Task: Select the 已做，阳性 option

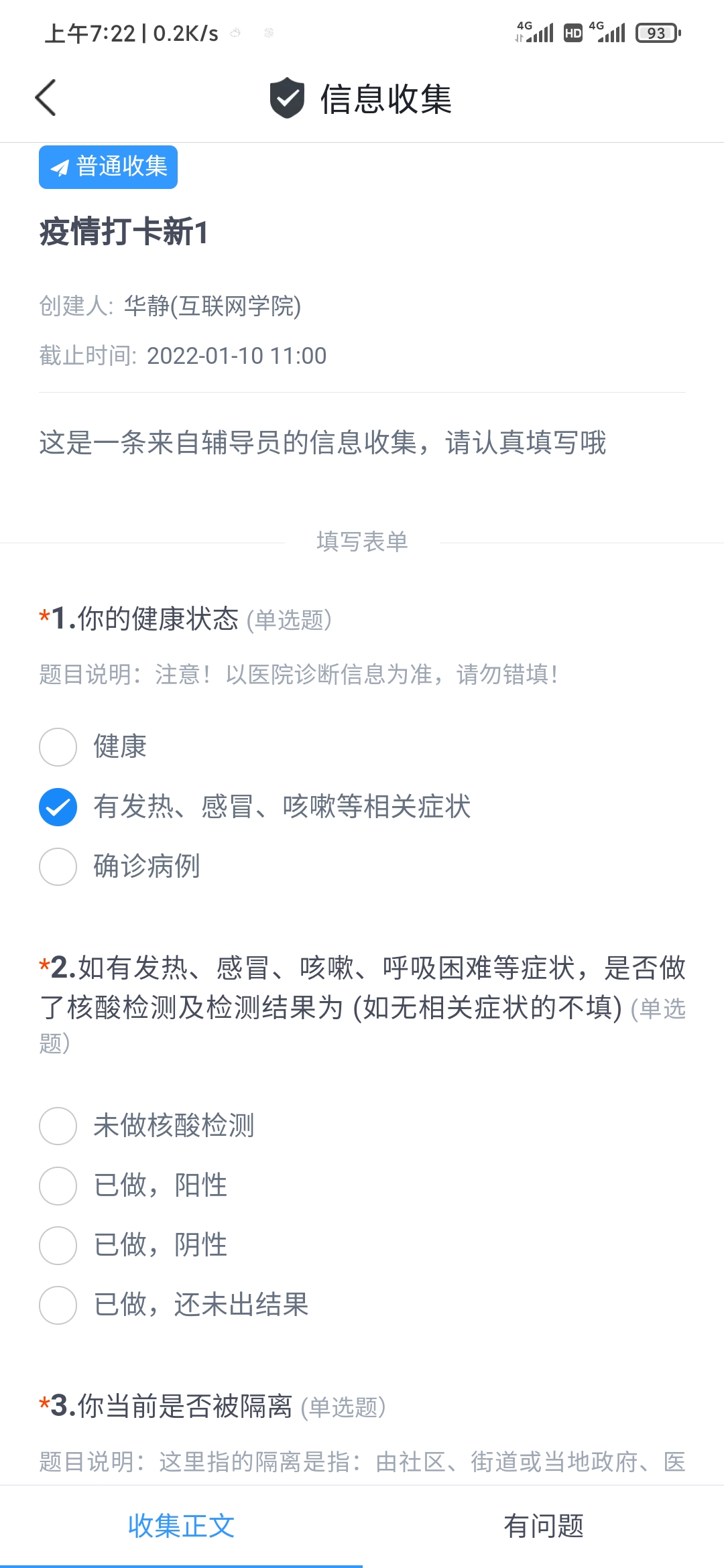Action: tap(58, 1186)
